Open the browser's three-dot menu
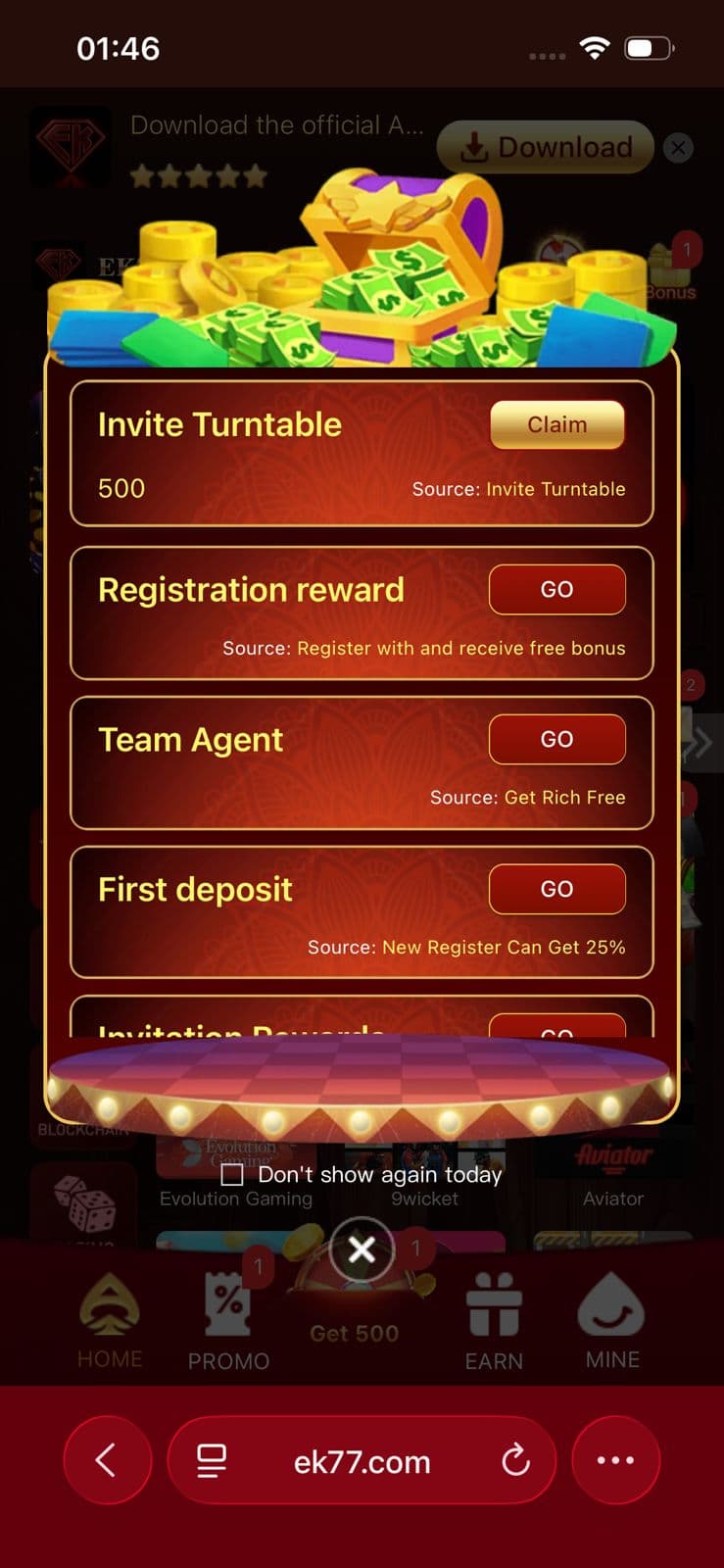Viewport: 724px width, 1568px height. (x=615, y=1460)
